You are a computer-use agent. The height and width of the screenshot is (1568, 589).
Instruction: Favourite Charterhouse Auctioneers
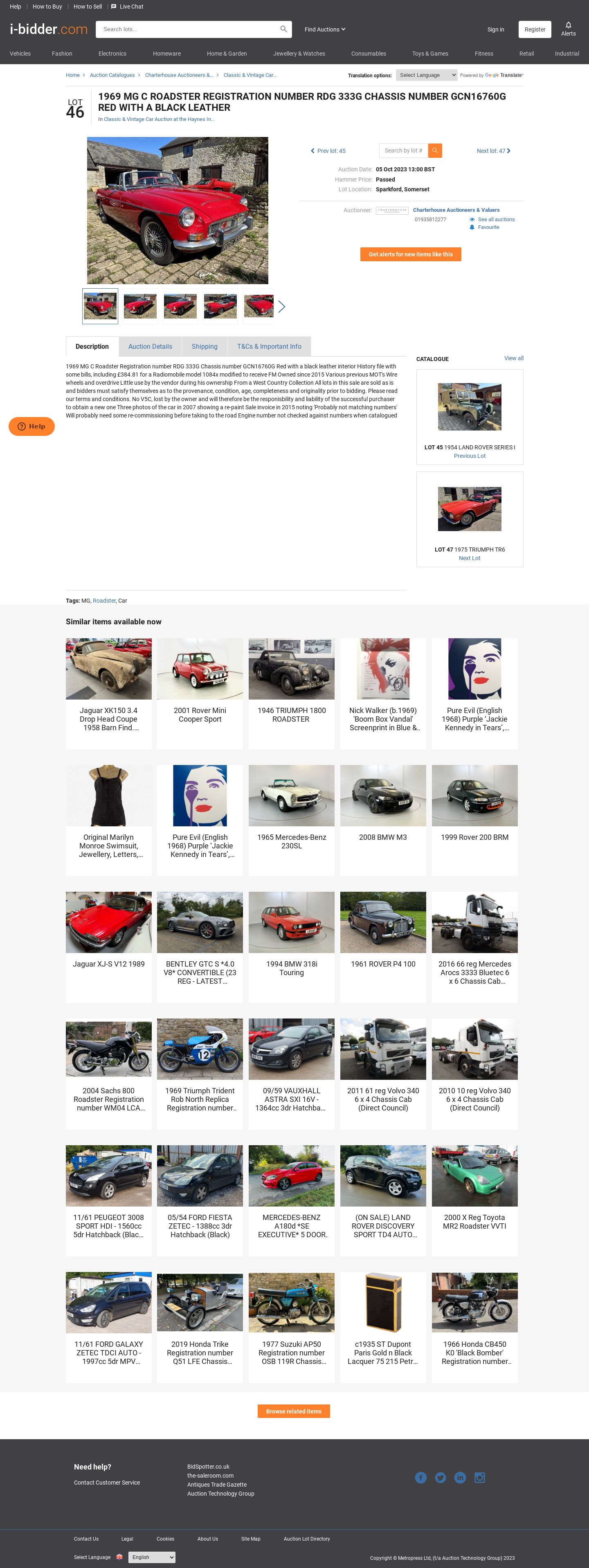[x=488, y=227]
